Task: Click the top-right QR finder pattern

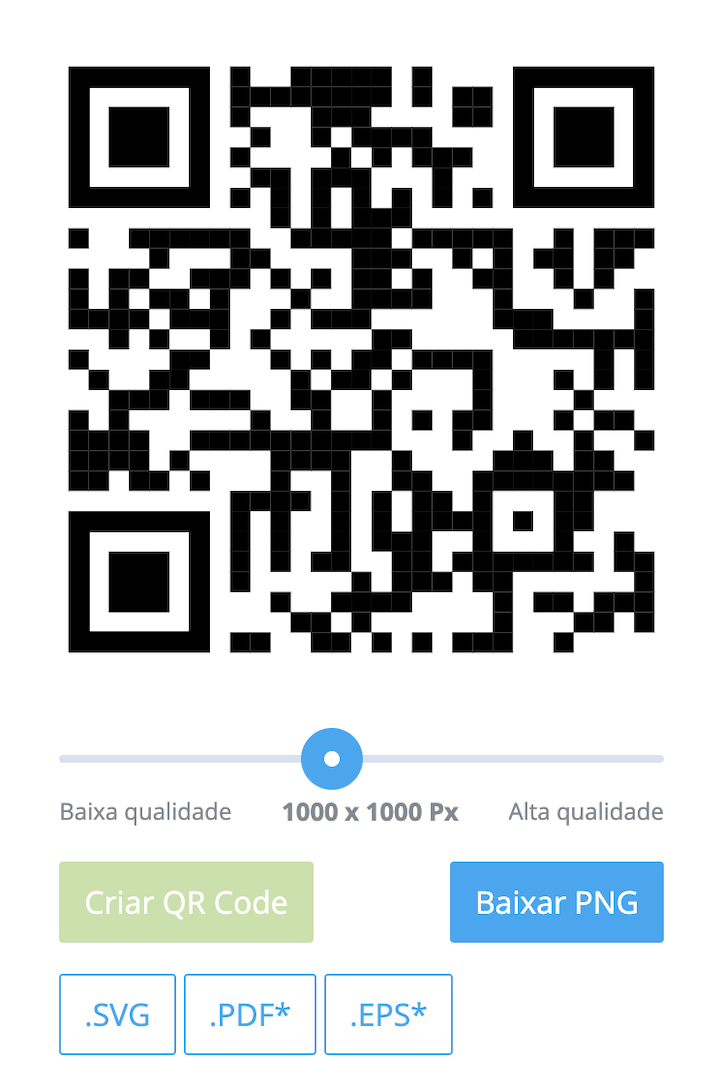Action: (582, 137)
